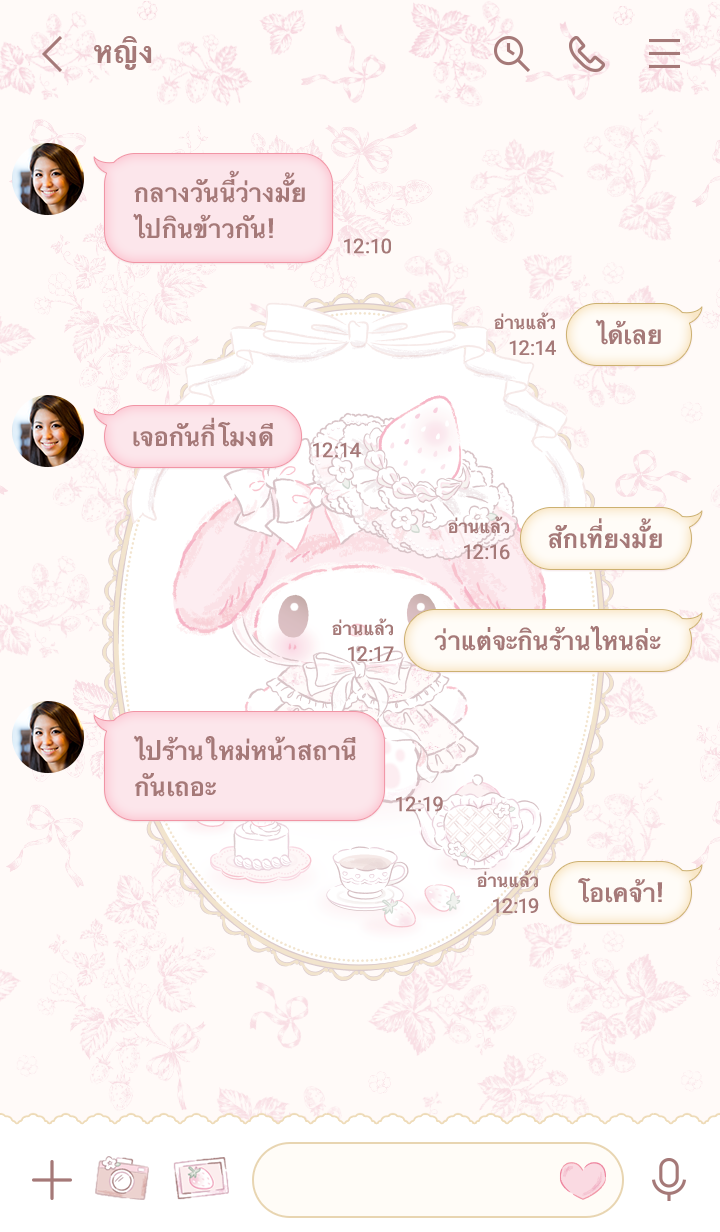Record a voice message with the microphone
The height and width of the screenshot is (1232, 720).
pos(669,1180)
